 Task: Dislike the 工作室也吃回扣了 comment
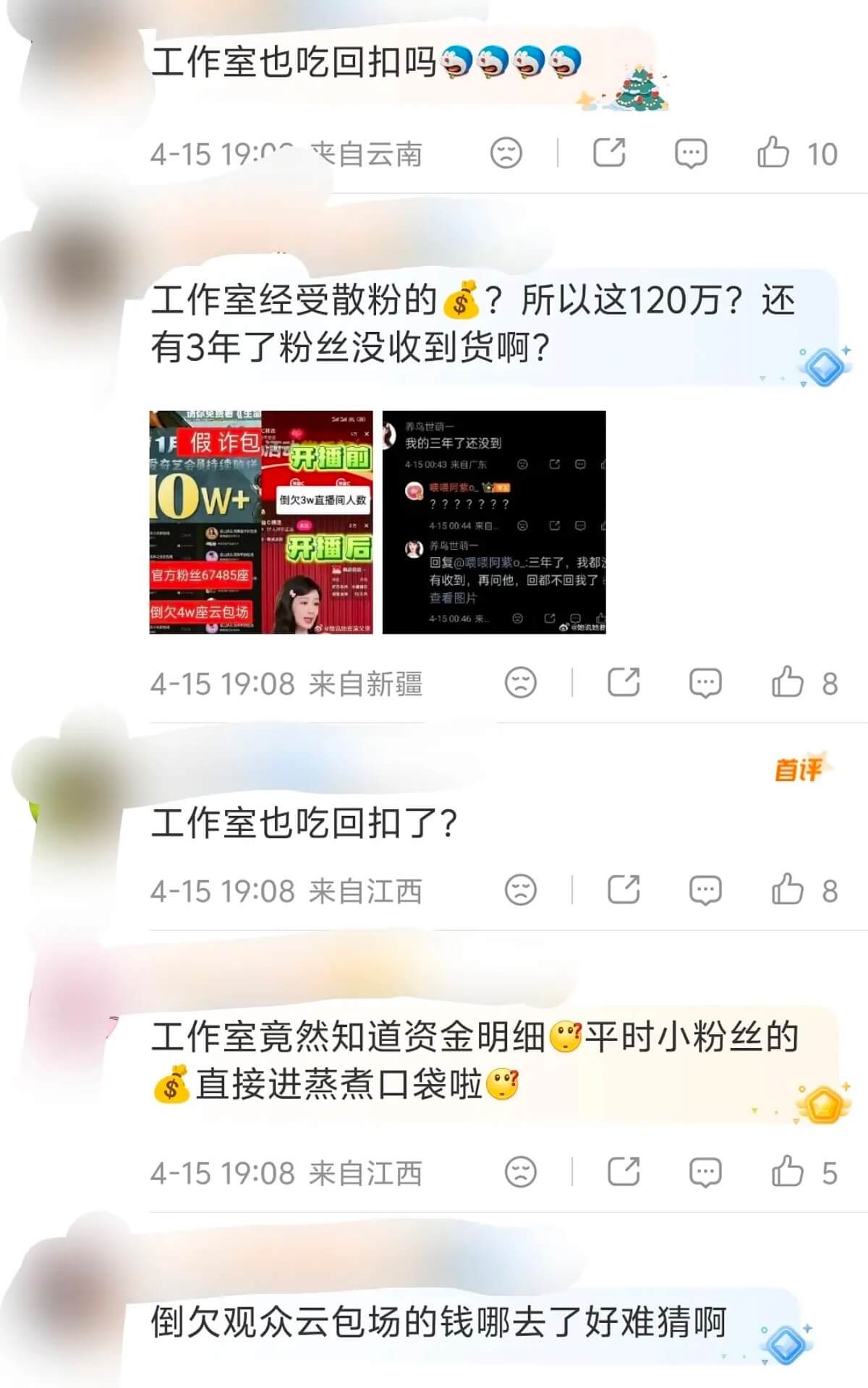click(521, 890)
